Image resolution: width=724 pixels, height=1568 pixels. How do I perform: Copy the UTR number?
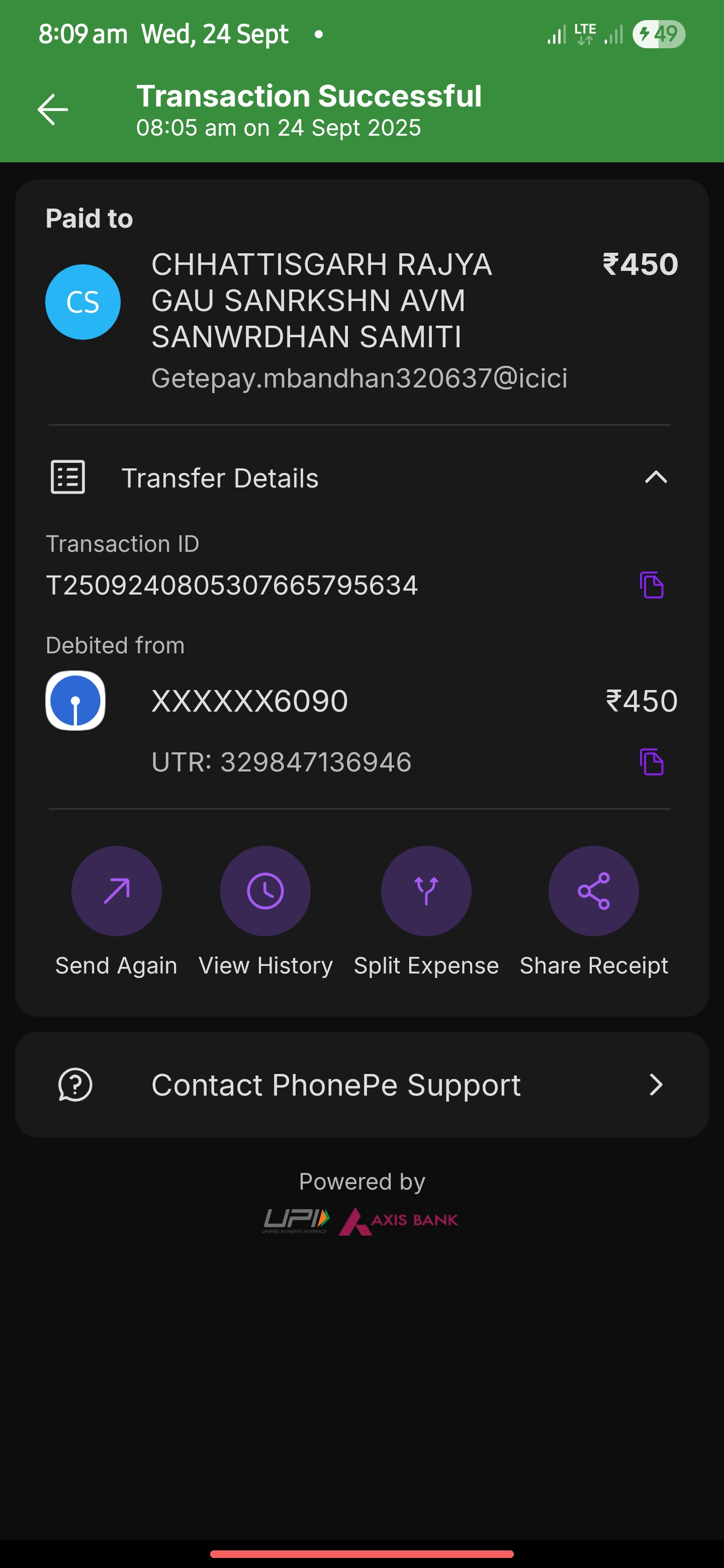click(651, 761)
